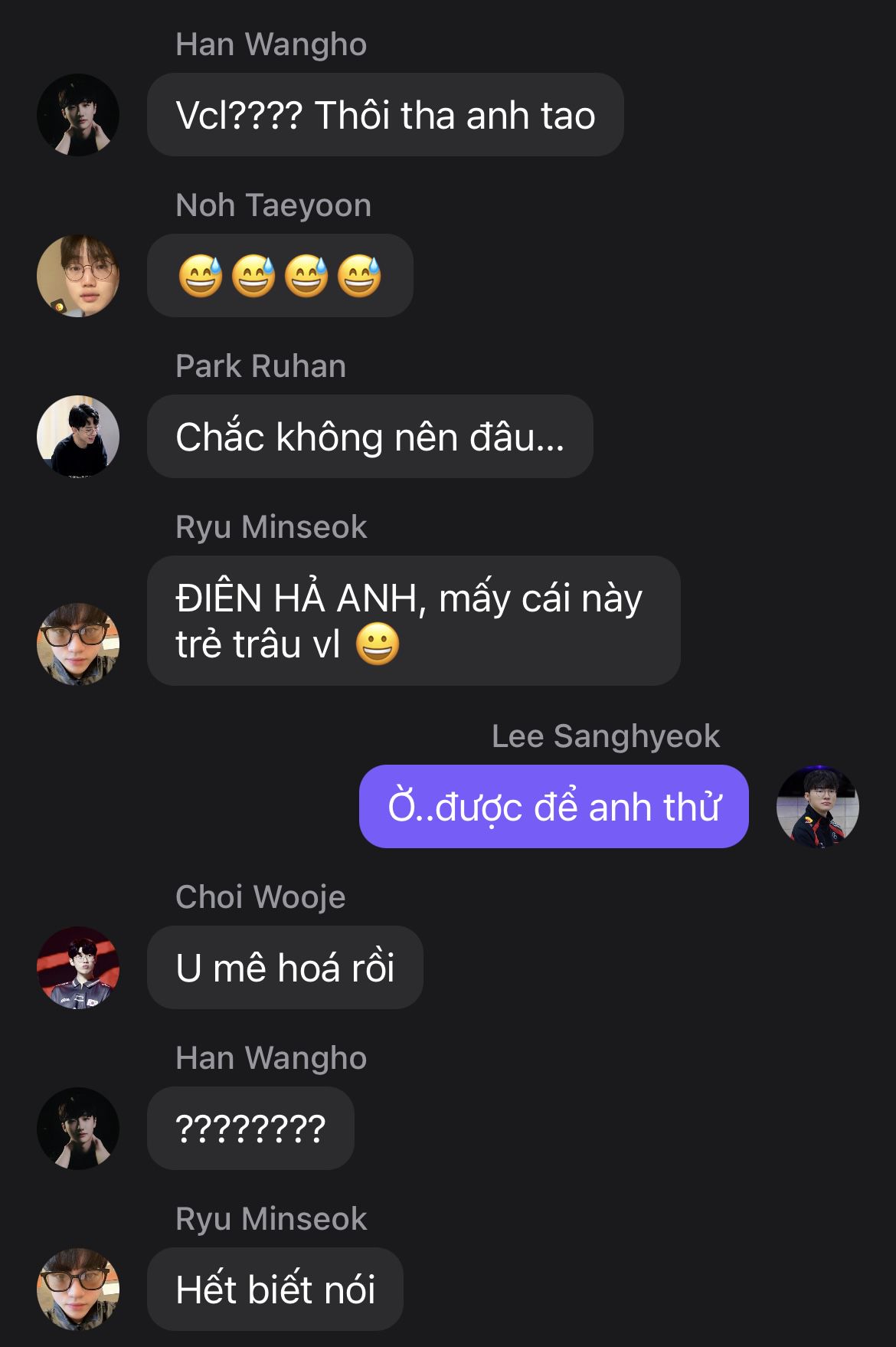Open Han Wangho's avatar beside "Vcl????" message
896x1347 pixels.
[x=78, y=115]
